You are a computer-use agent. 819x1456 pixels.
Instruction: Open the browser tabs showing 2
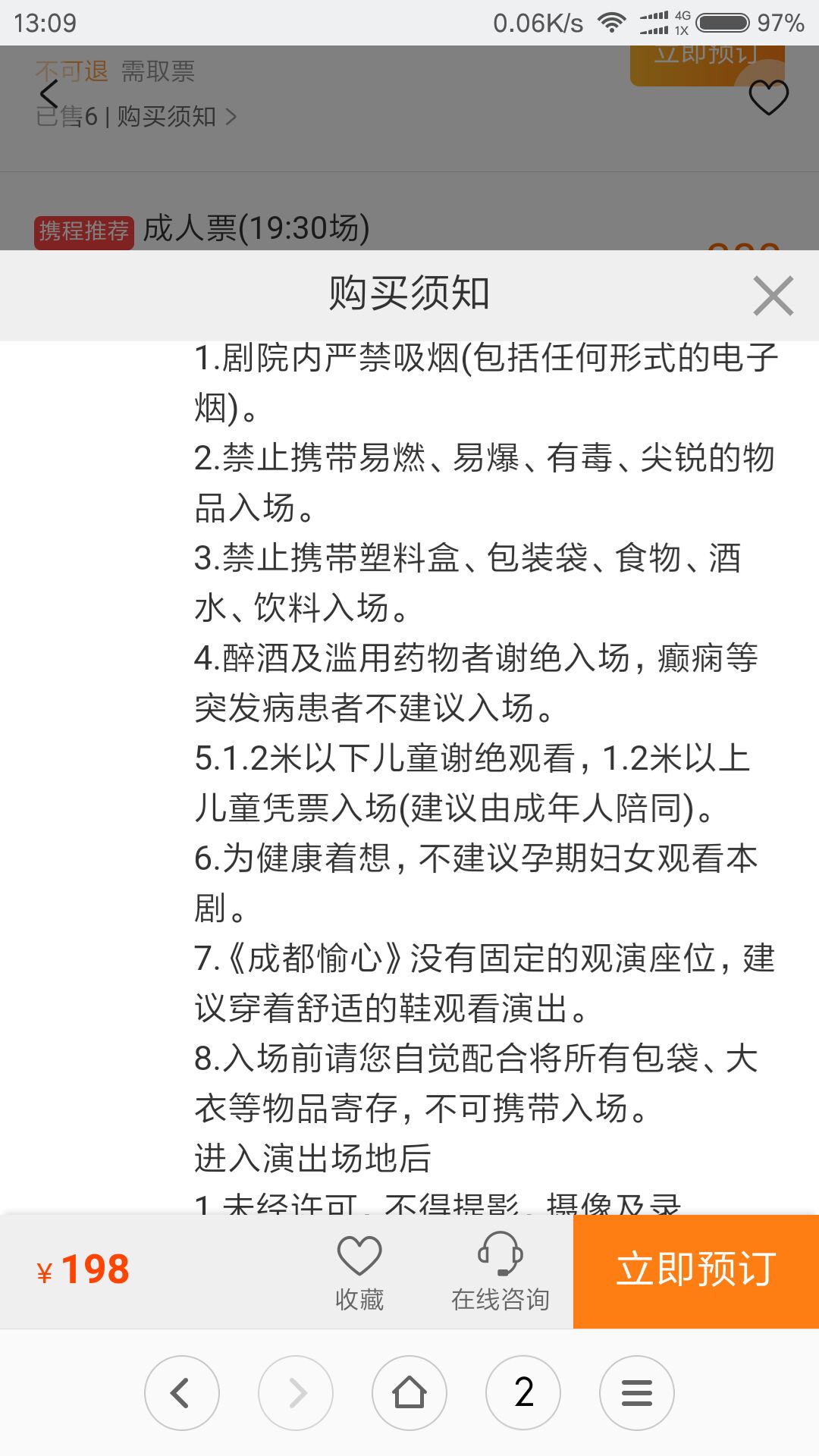(x=523, y=1393)
